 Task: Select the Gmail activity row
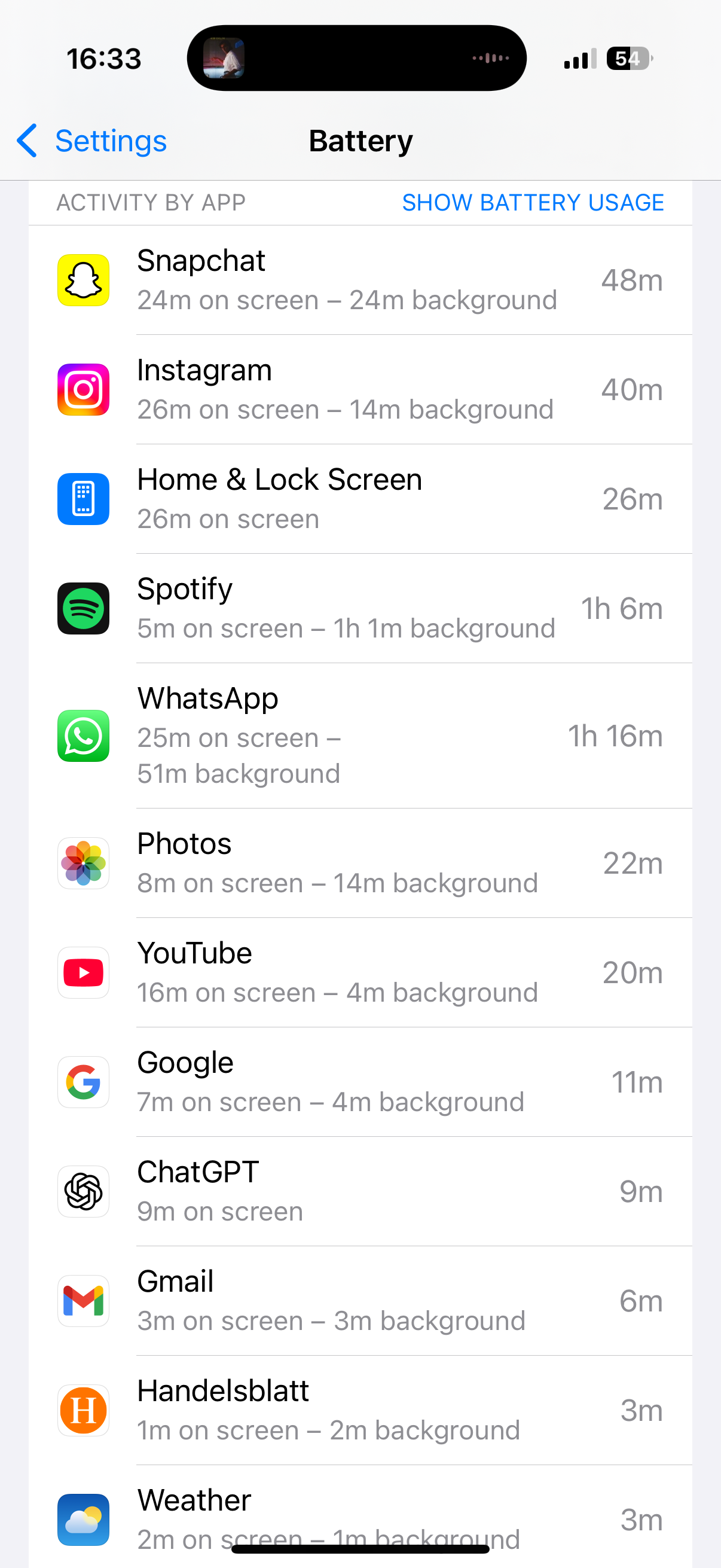[360, 1301]
